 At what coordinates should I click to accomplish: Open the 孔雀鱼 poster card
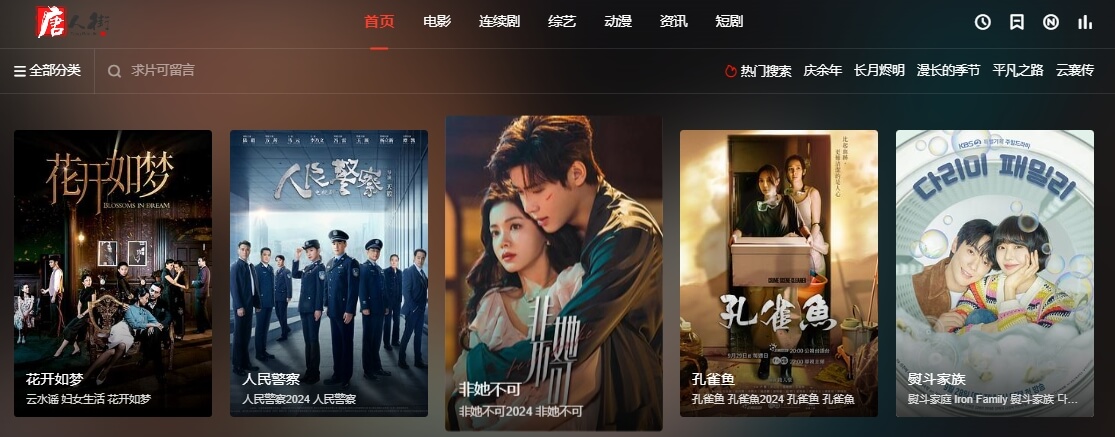coord(779,272)
